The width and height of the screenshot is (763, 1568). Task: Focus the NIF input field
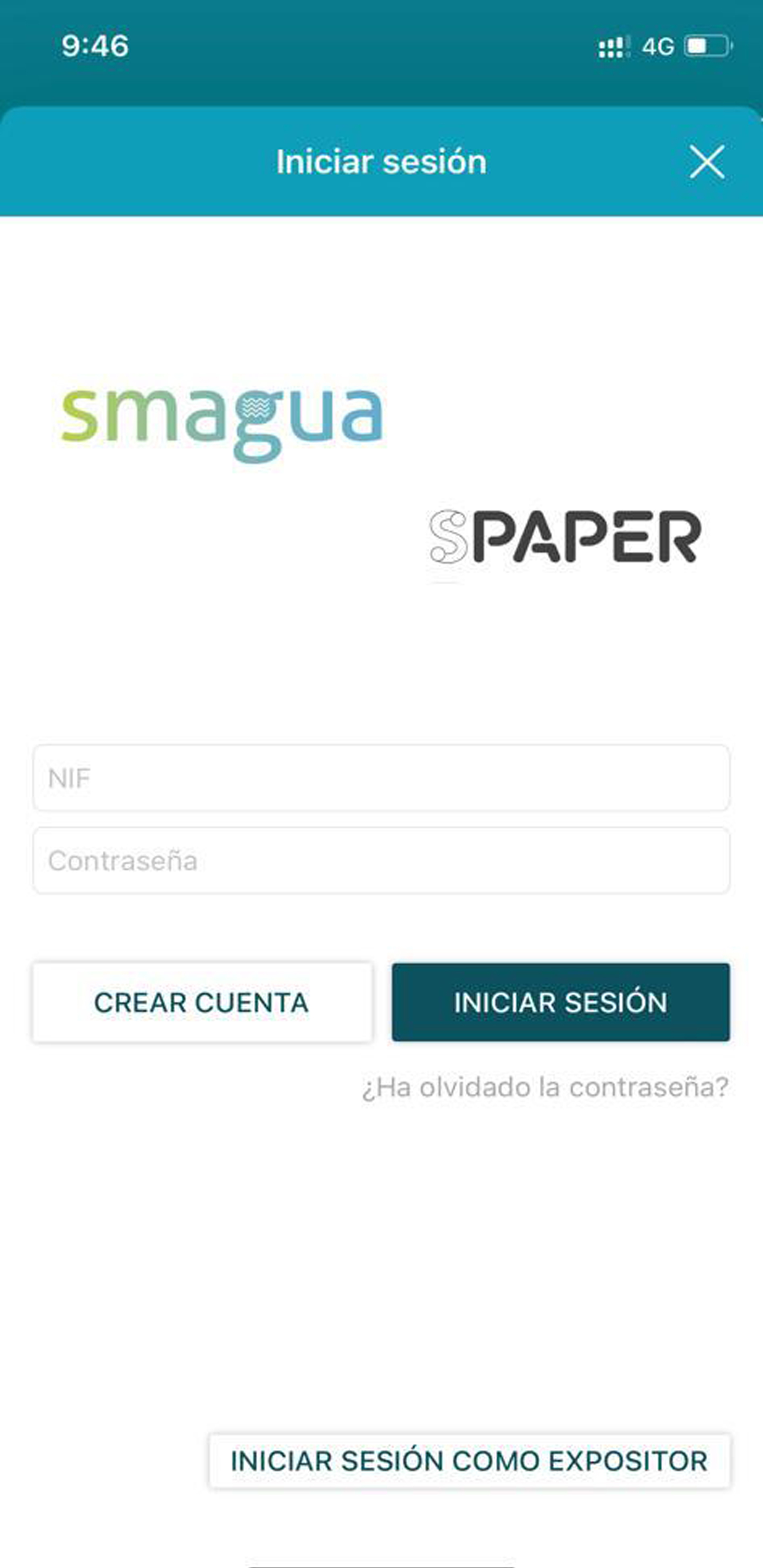click(381, 778)
